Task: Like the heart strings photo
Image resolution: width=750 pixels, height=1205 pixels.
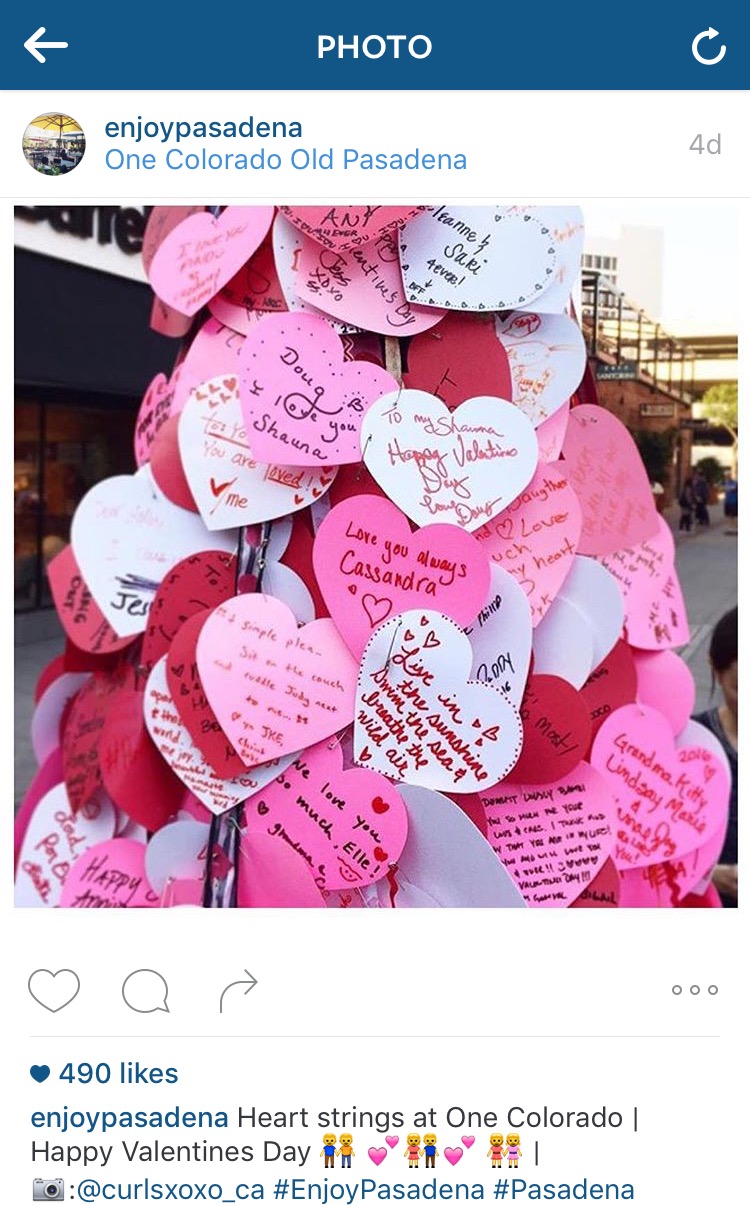Action: (x=54, y=990)
